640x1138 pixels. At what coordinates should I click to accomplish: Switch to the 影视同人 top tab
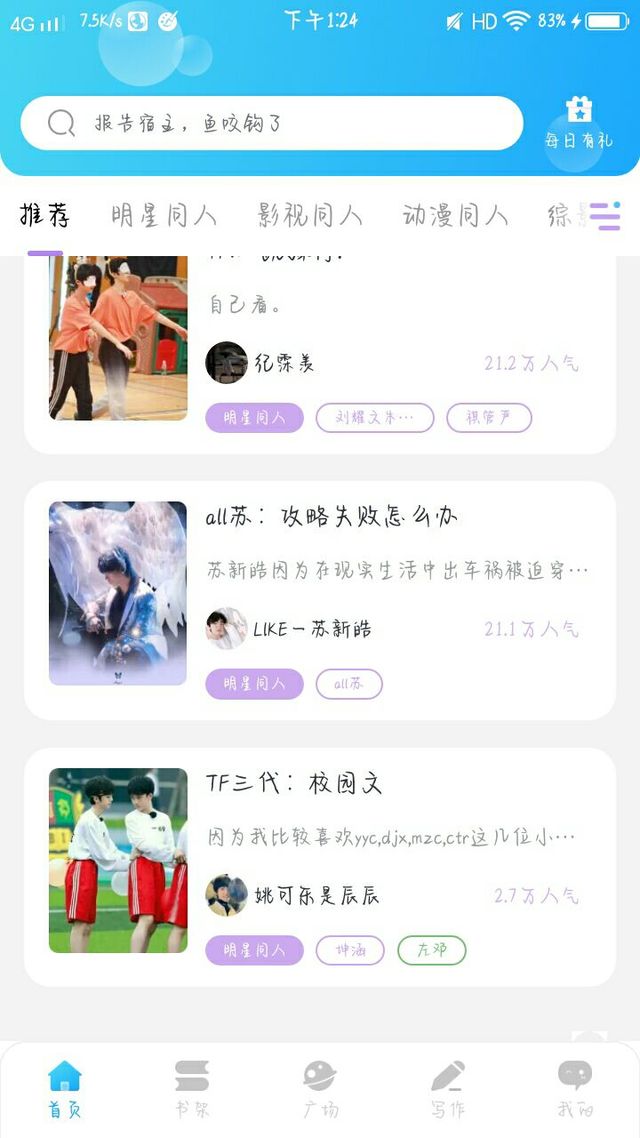310,215
